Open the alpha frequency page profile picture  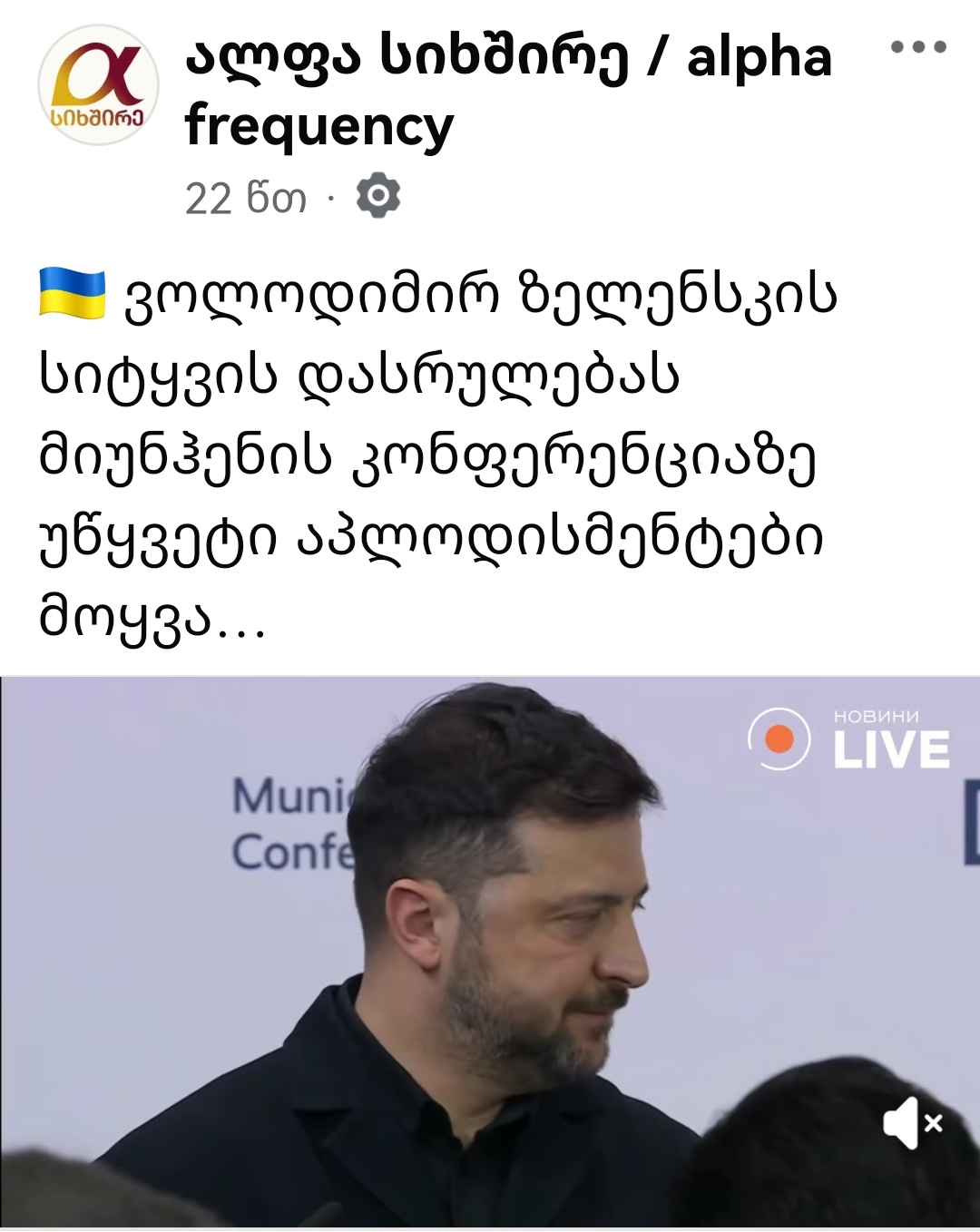point(98,85)
